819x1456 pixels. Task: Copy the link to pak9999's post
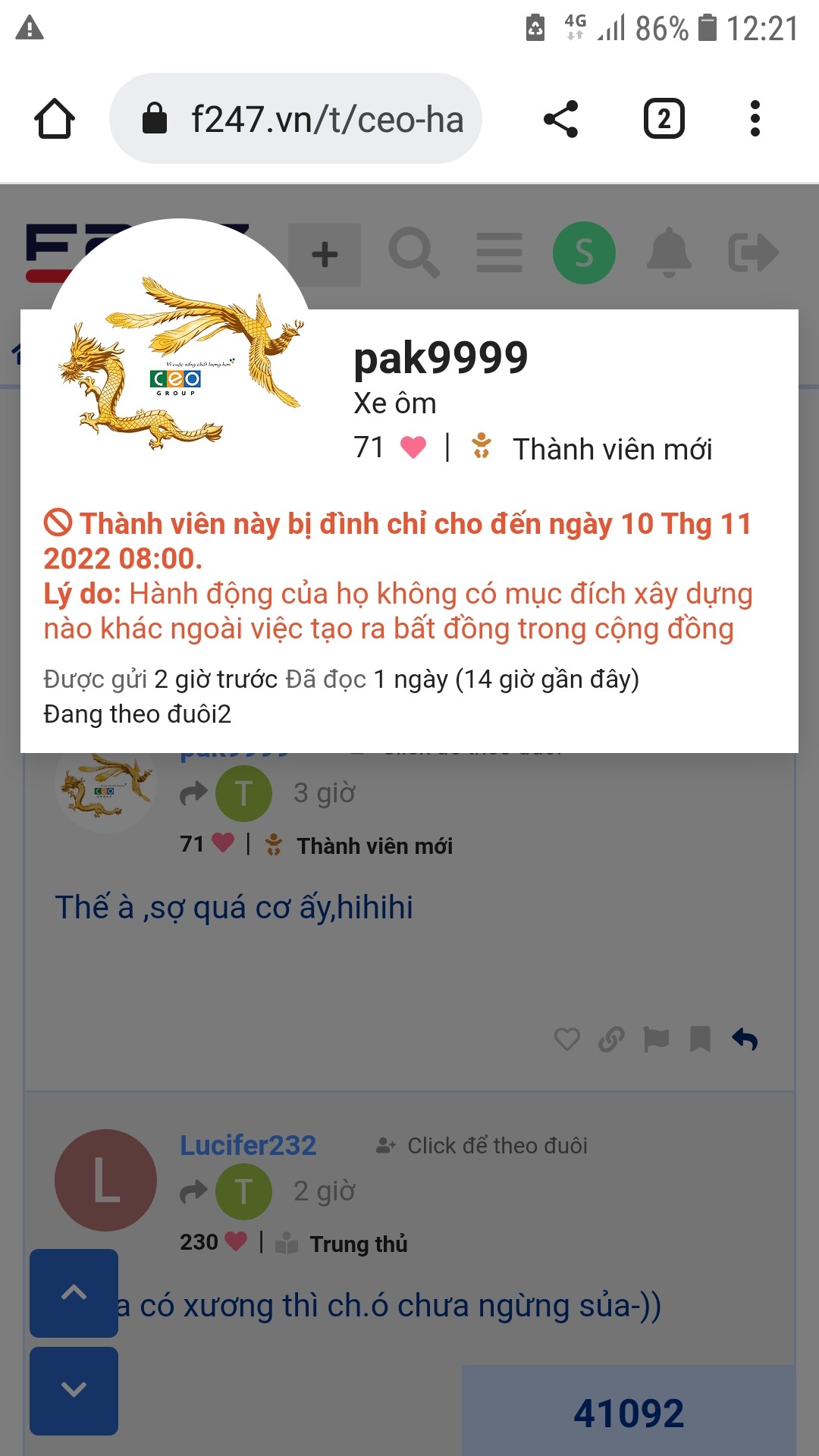[x=611, y=1039]
